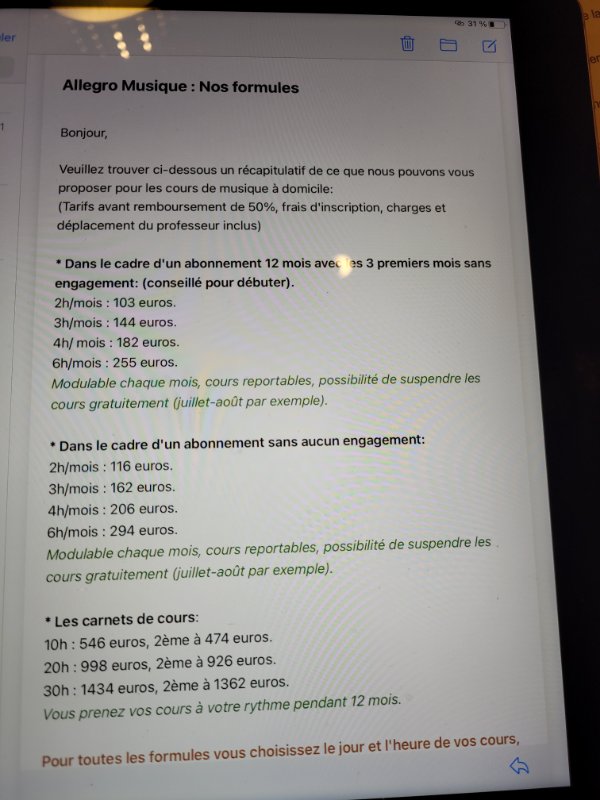Compose a new email

[x=489, y=45]
